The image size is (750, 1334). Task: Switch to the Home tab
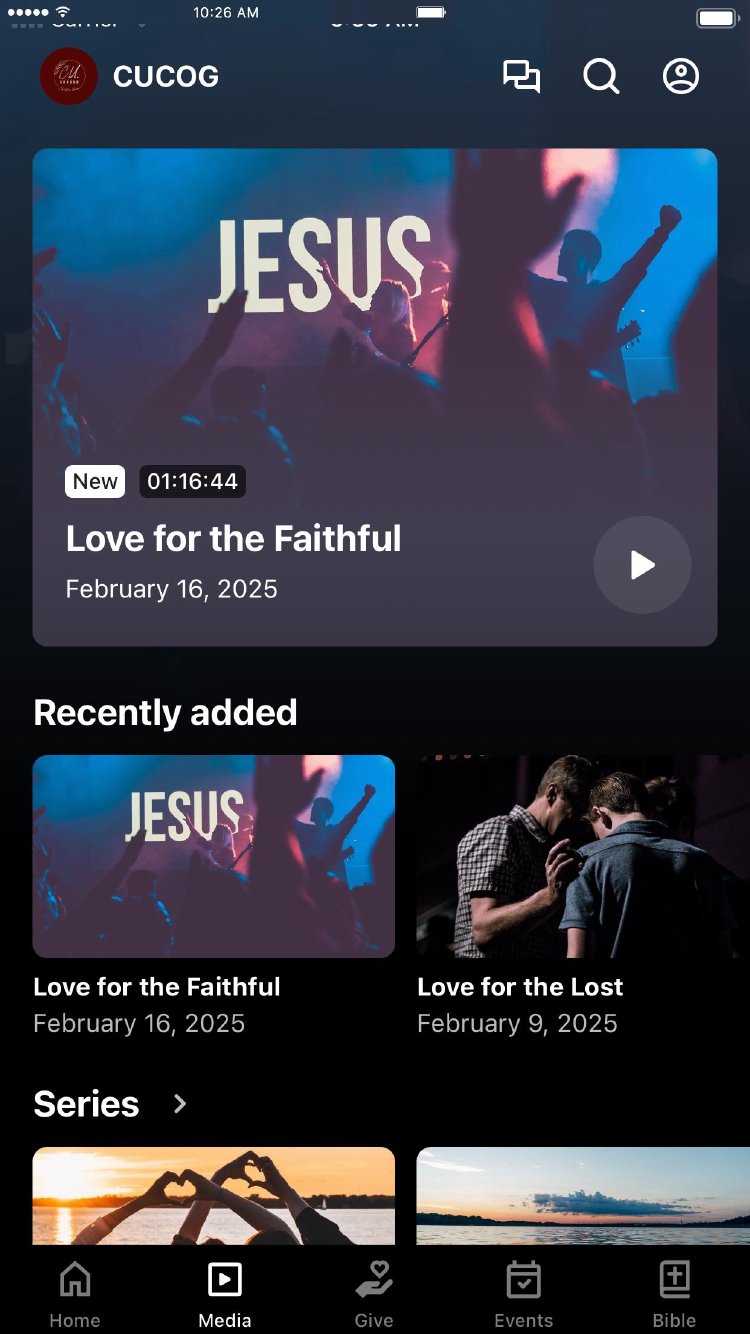(x=75, y=1294)
